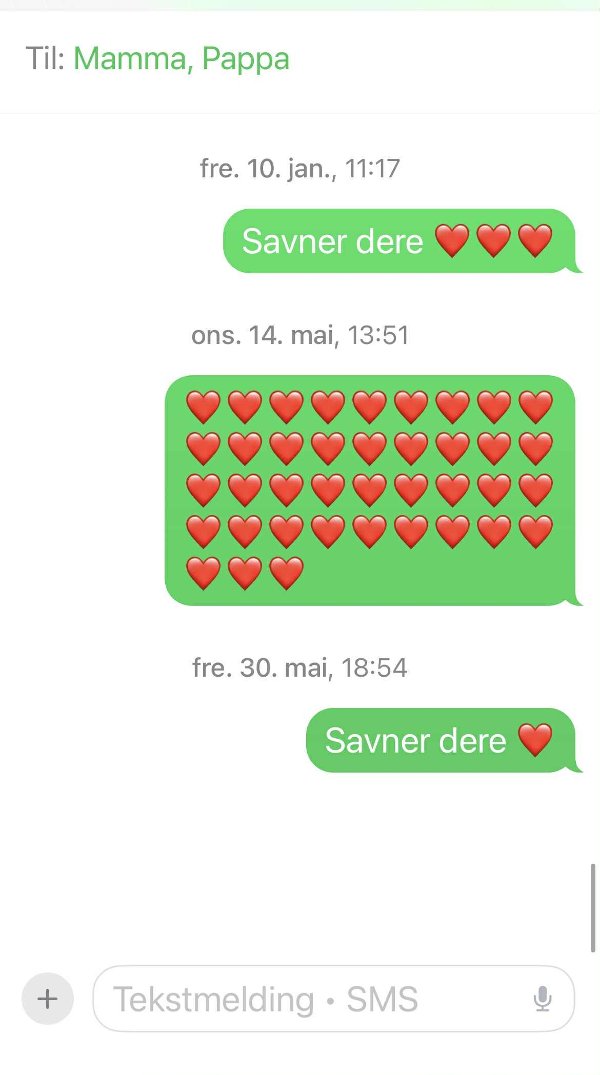Tap the Mamma, Pappa recipients field
600x1075 pixels.
(x=181, y=59)
